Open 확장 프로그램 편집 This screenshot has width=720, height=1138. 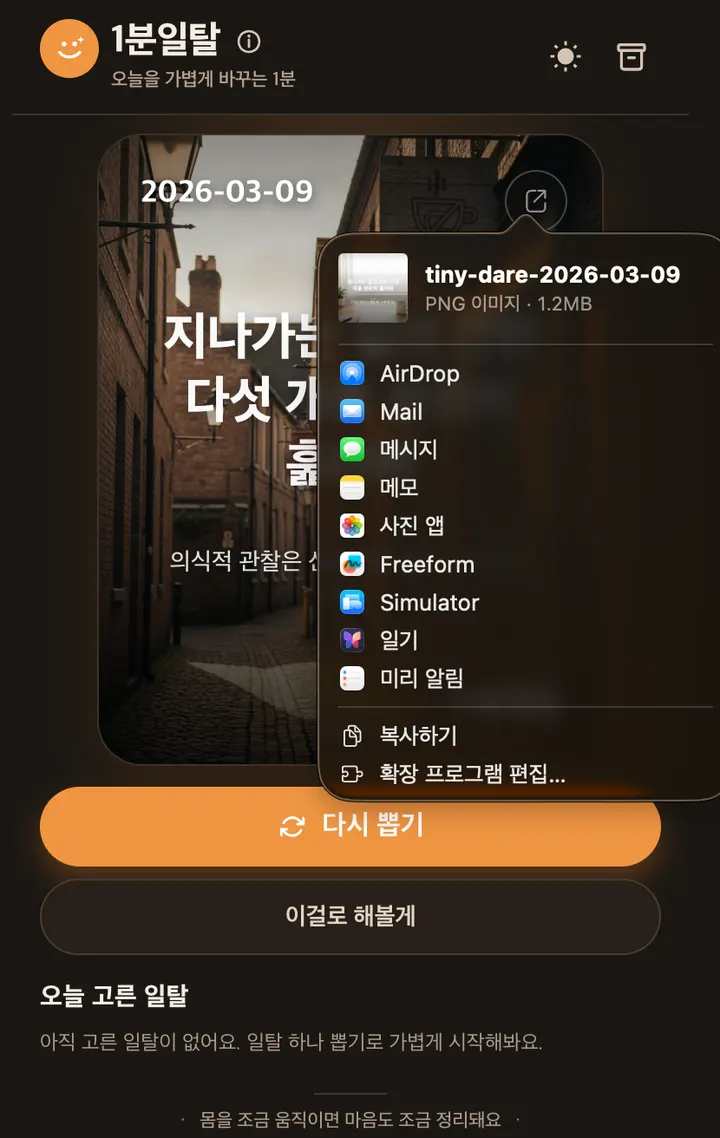click(x=472, y=774)
